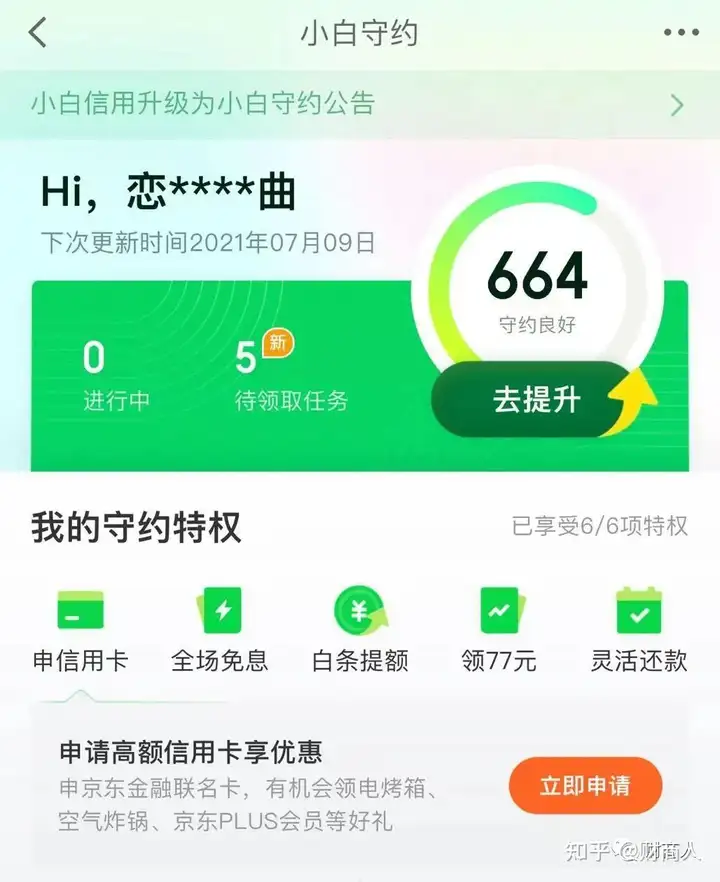View the 进行中 tasks count
The image size is (720, 882).
(116, 377)
